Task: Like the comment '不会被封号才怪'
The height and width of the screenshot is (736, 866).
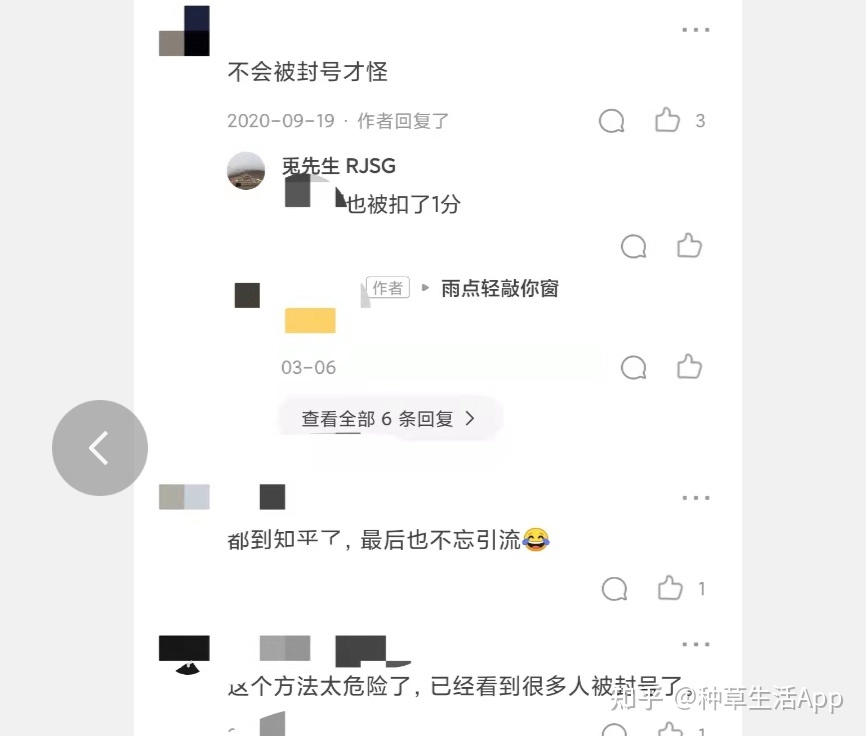Action: click(x=668, y=121)
